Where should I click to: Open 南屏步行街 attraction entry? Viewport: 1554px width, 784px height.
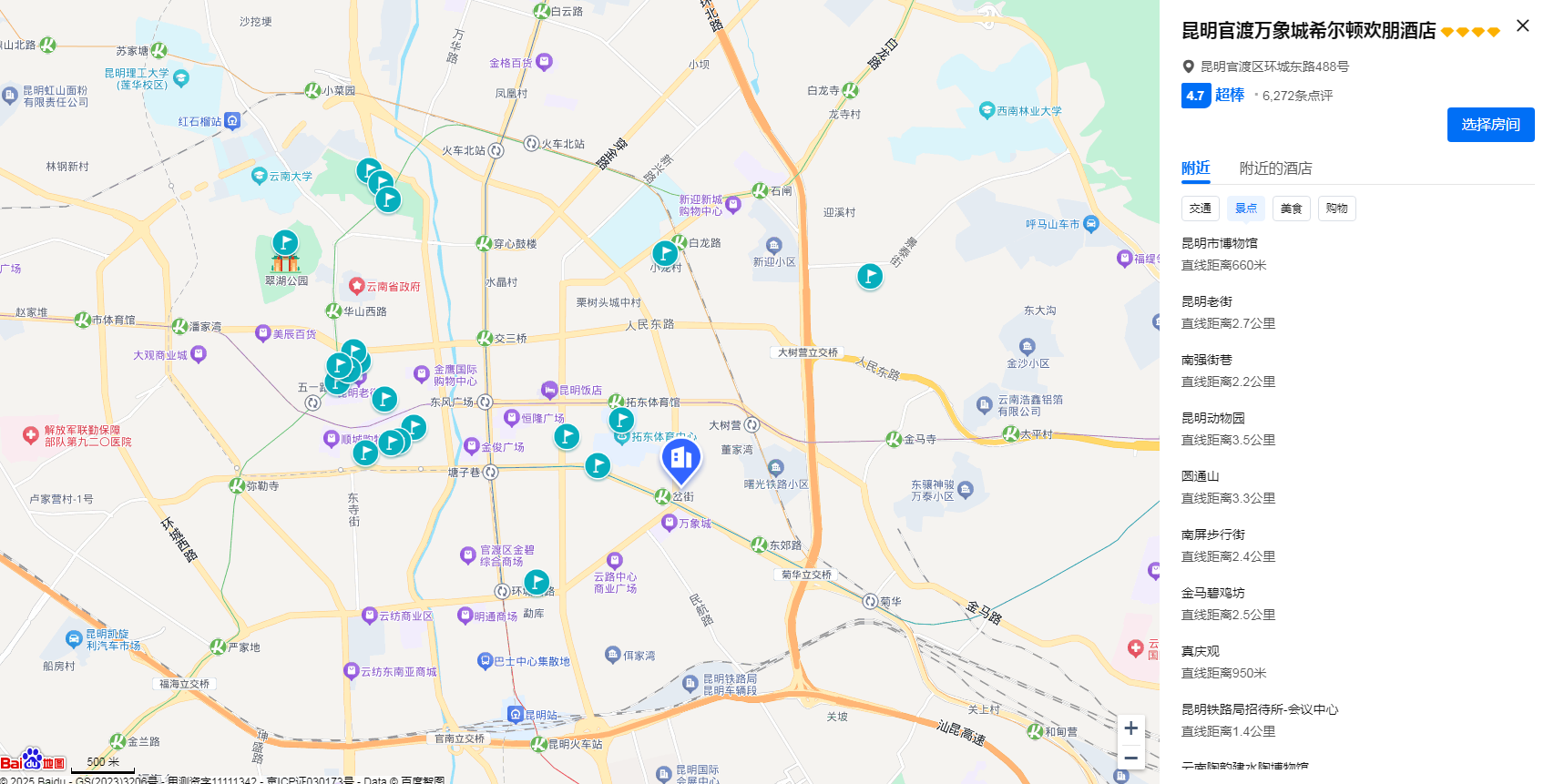point(1212,535)
